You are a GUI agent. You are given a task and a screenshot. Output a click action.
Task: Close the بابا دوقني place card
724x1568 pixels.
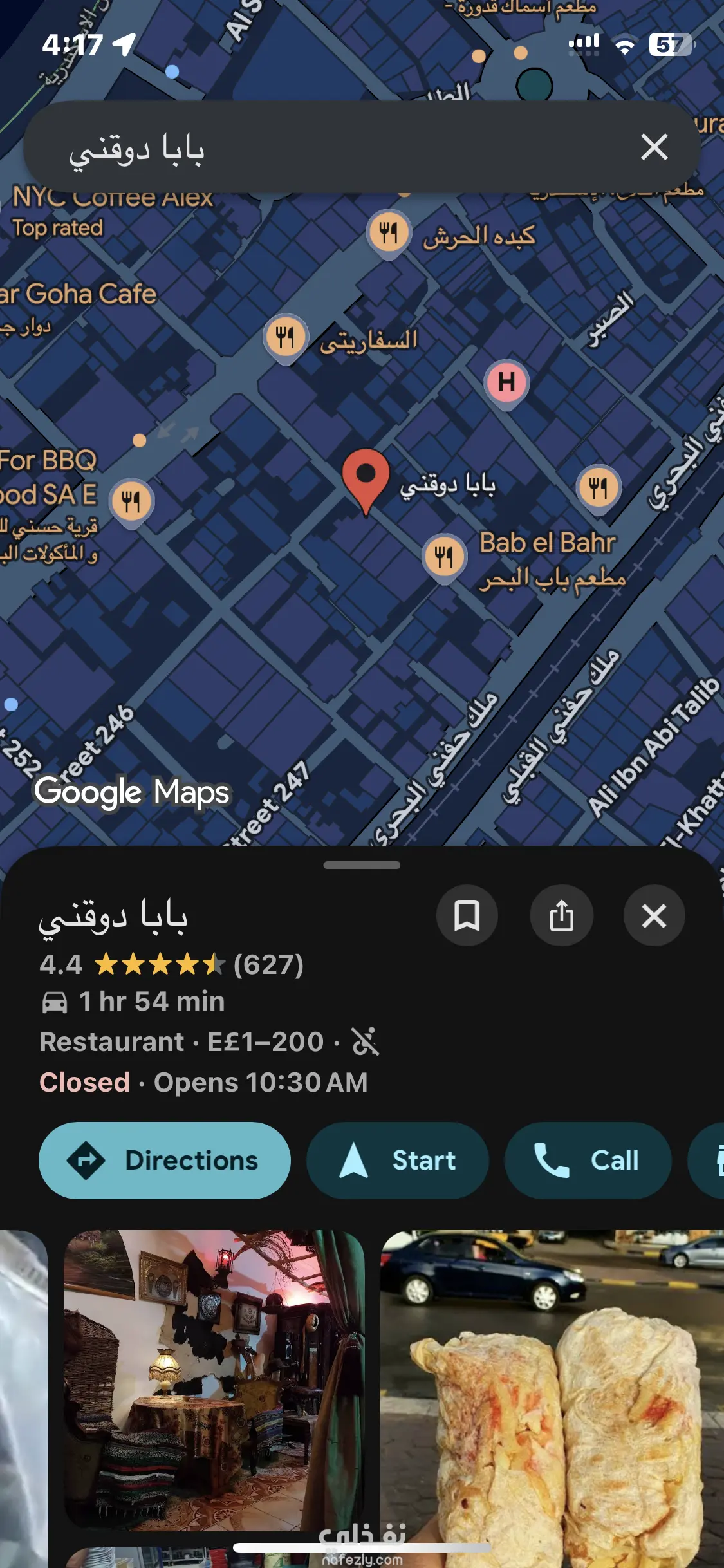pos(654,915)
